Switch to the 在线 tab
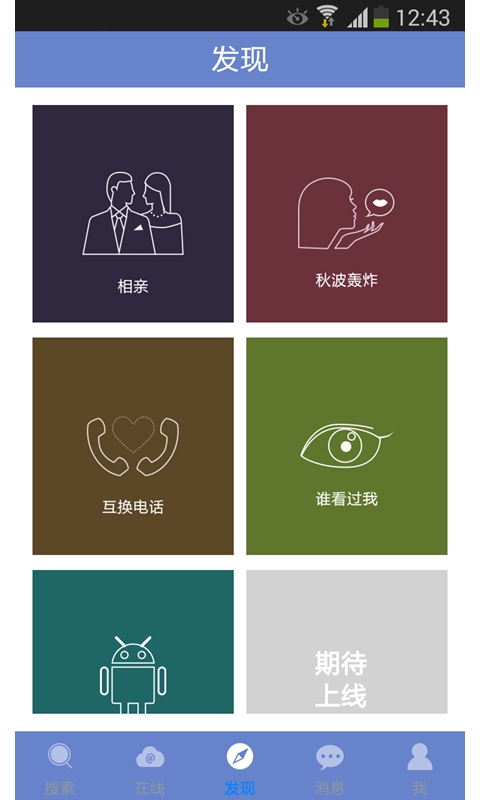Screen dimensions: 480x800 pos(150,767)
